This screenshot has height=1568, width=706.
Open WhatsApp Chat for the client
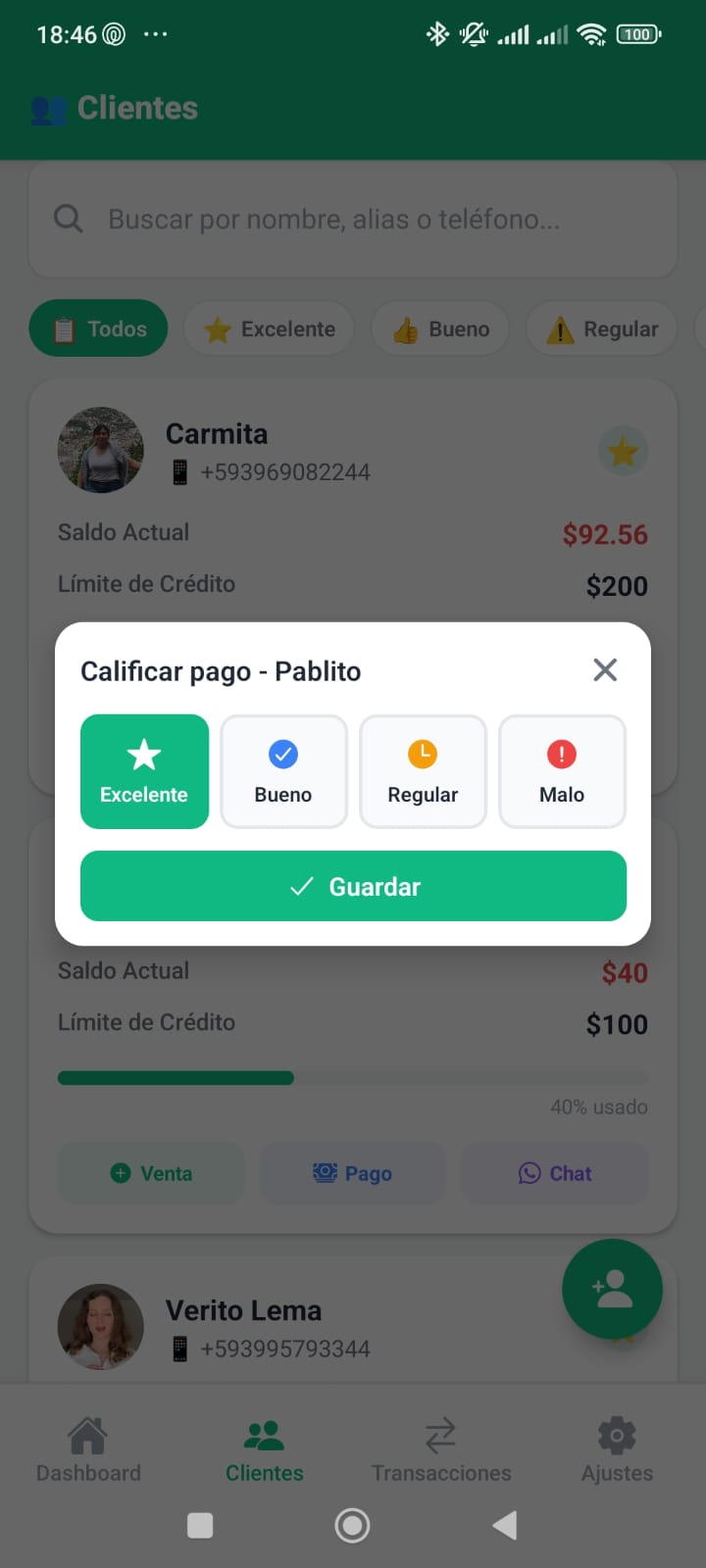coord(554,1173)
